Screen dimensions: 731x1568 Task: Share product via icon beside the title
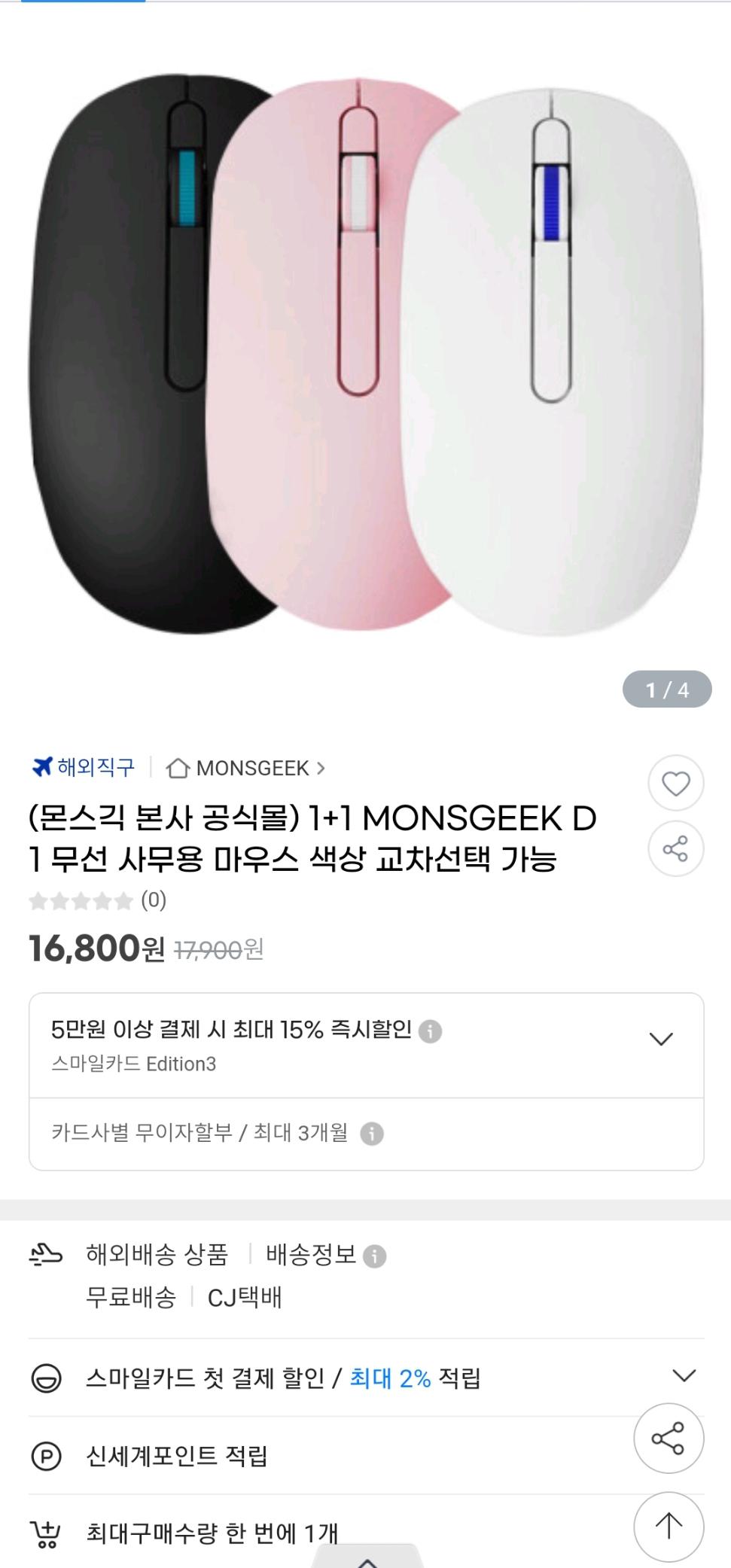[x=675, y=849]
